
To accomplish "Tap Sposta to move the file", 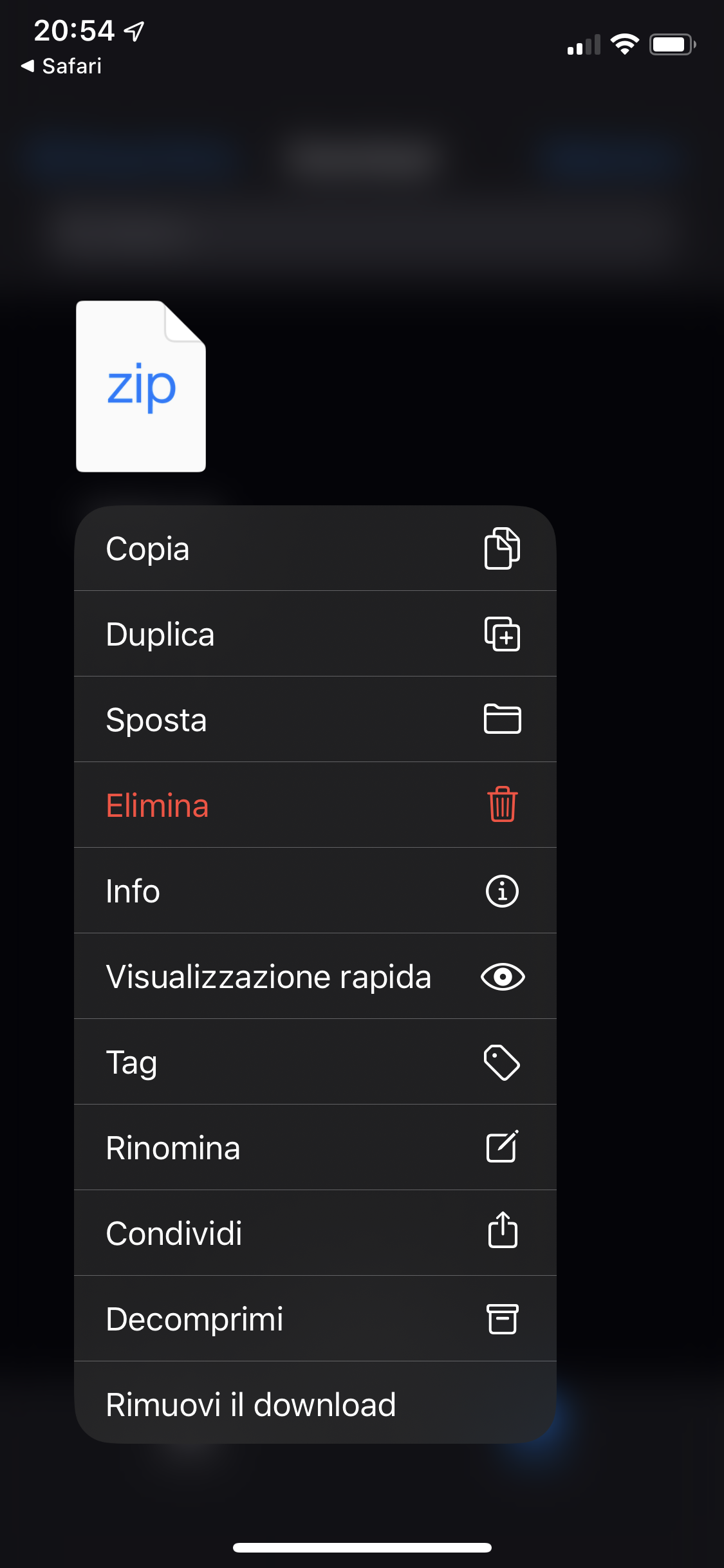I will pyautogui.click(x=315, y=720).
